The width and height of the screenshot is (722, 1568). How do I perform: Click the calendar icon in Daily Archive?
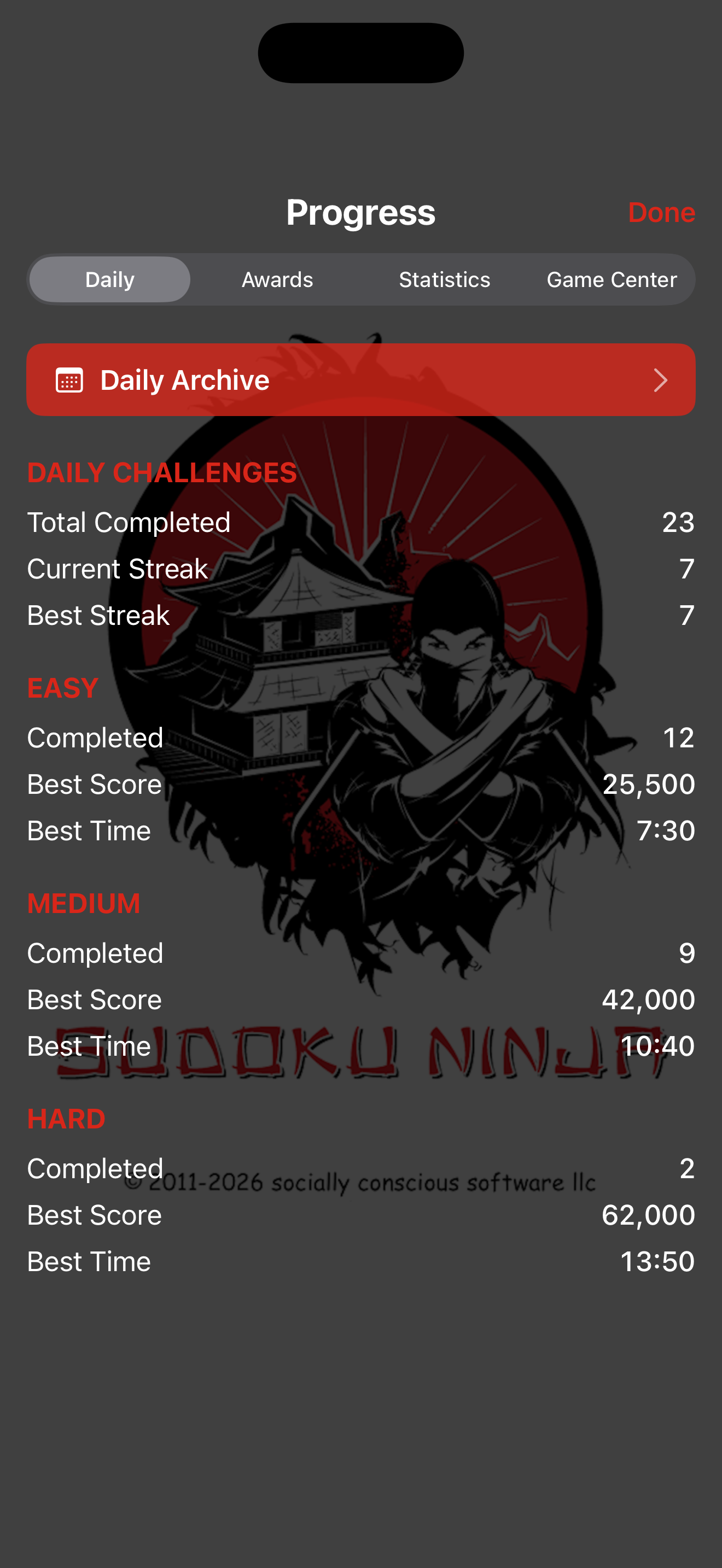coord(69,379)
